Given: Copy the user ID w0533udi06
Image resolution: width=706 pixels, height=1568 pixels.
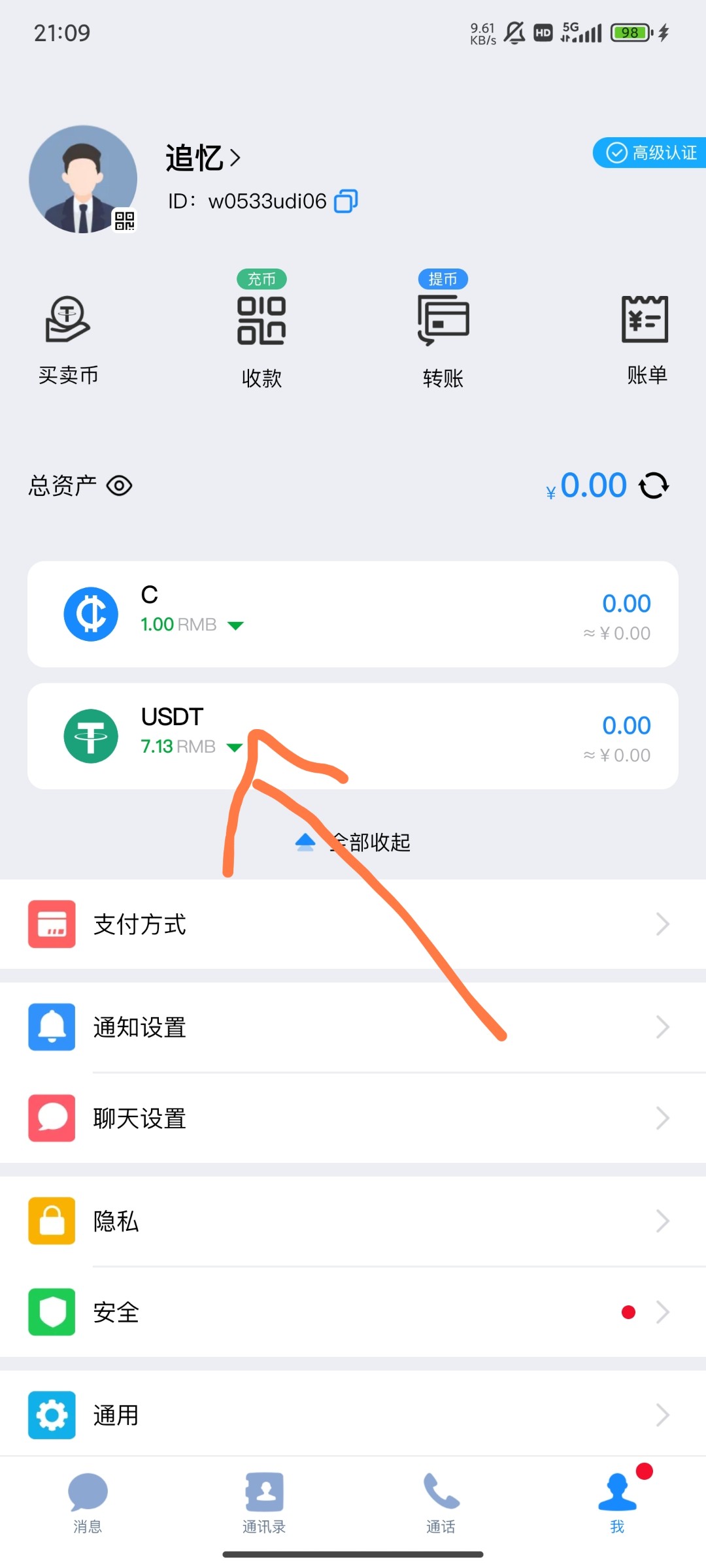Looking at the screenshot, I should (346, 201).
